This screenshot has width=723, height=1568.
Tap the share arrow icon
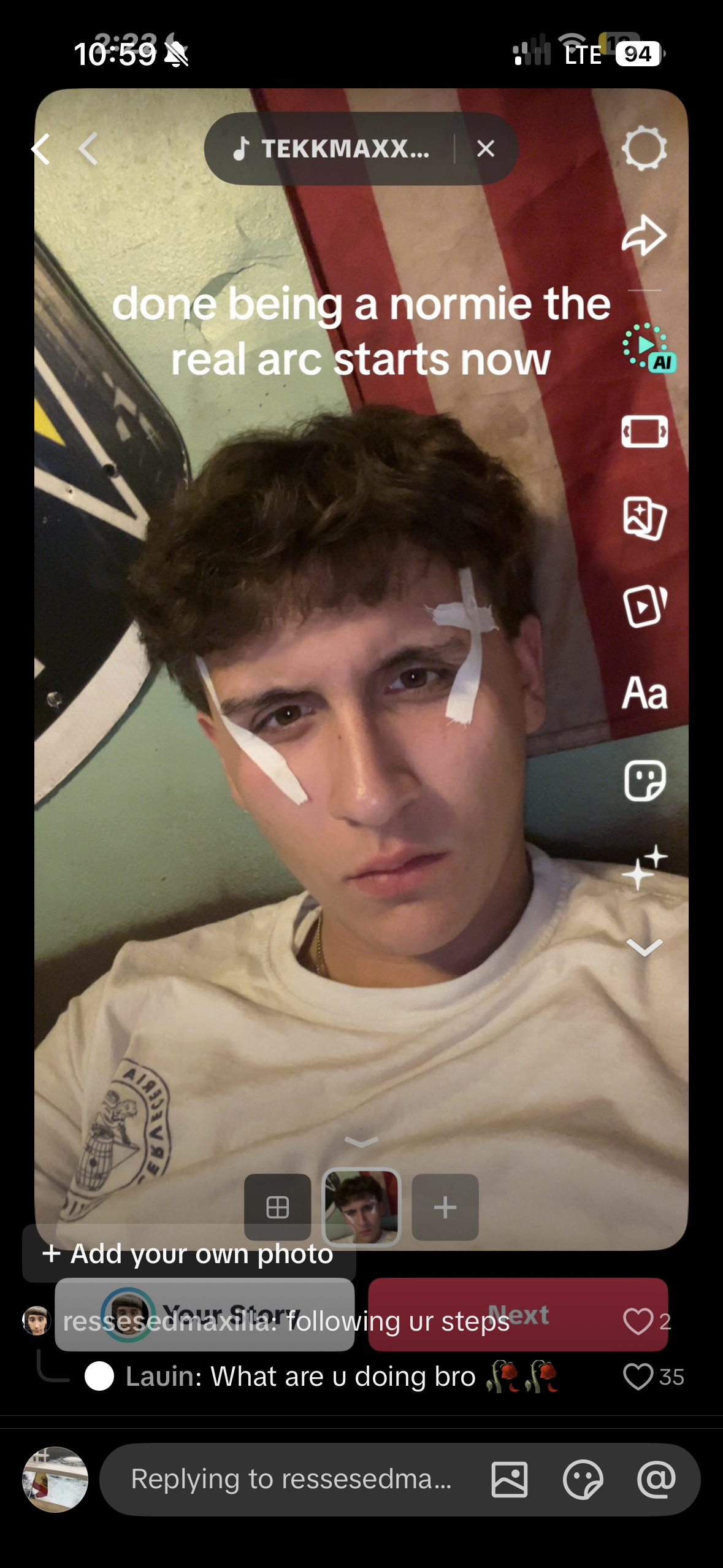[x=644, y=236]
